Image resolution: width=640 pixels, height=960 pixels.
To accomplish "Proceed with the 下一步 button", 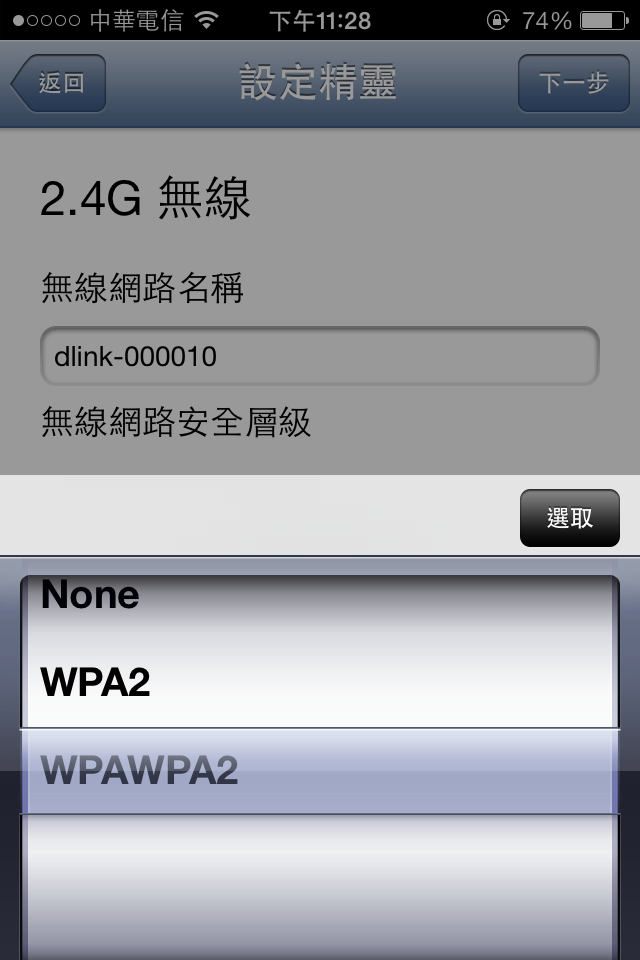I will 573,83.
